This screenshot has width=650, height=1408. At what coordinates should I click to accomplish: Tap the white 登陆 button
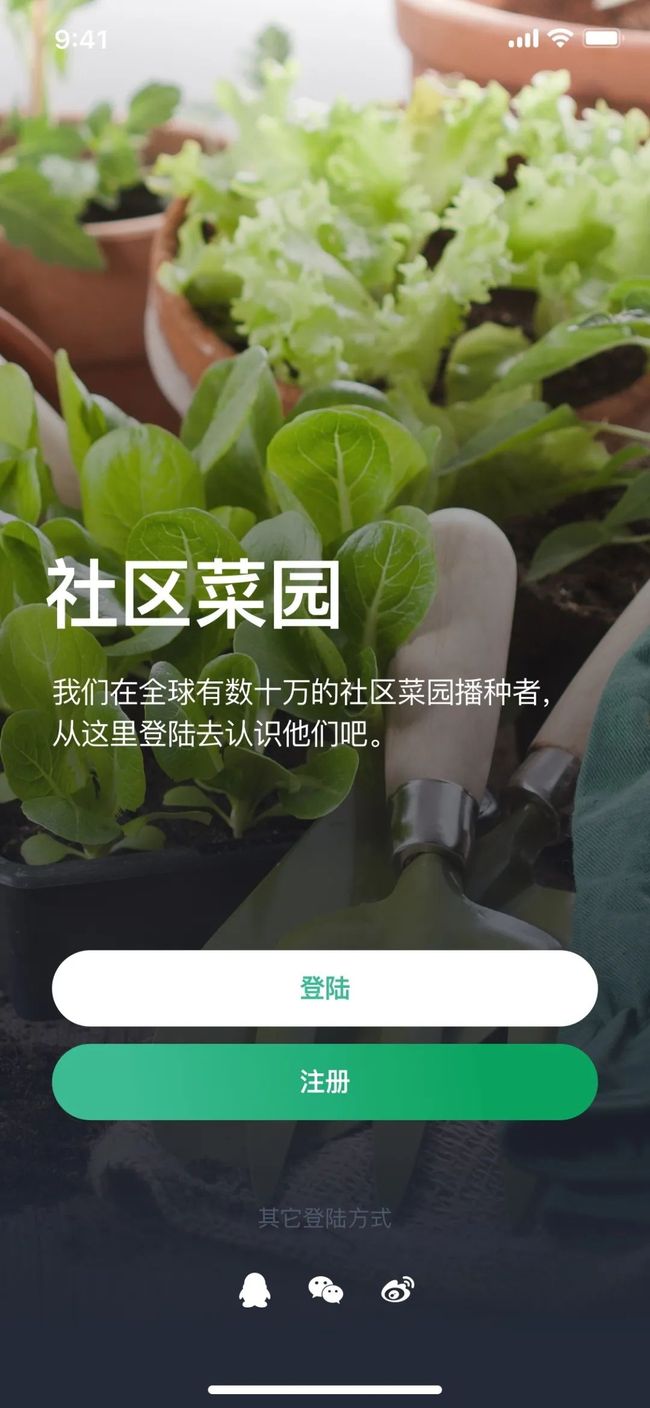pyautogui.click(x=325, y=988)
